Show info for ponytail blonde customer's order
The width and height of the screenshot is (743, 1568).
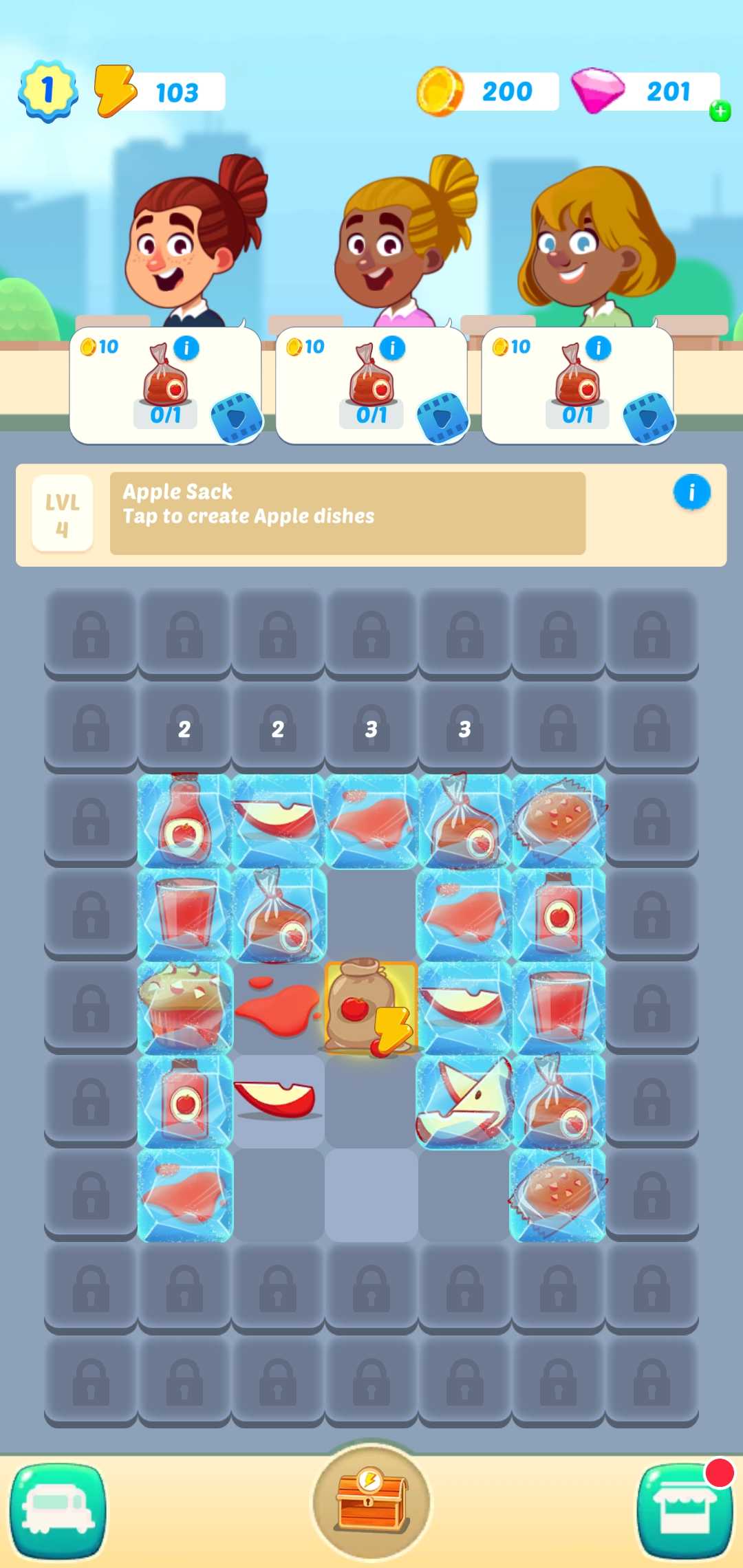coord(392,348)
